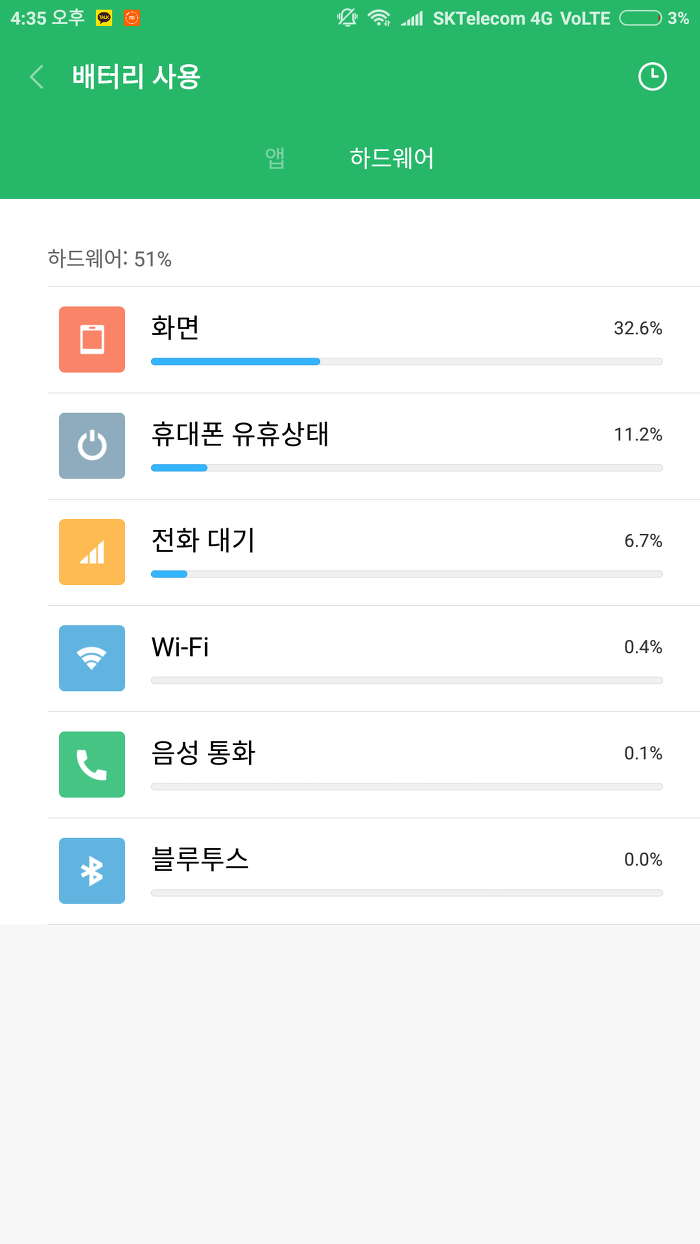Open Wi-Fi battery usage row

coord(374,658)
